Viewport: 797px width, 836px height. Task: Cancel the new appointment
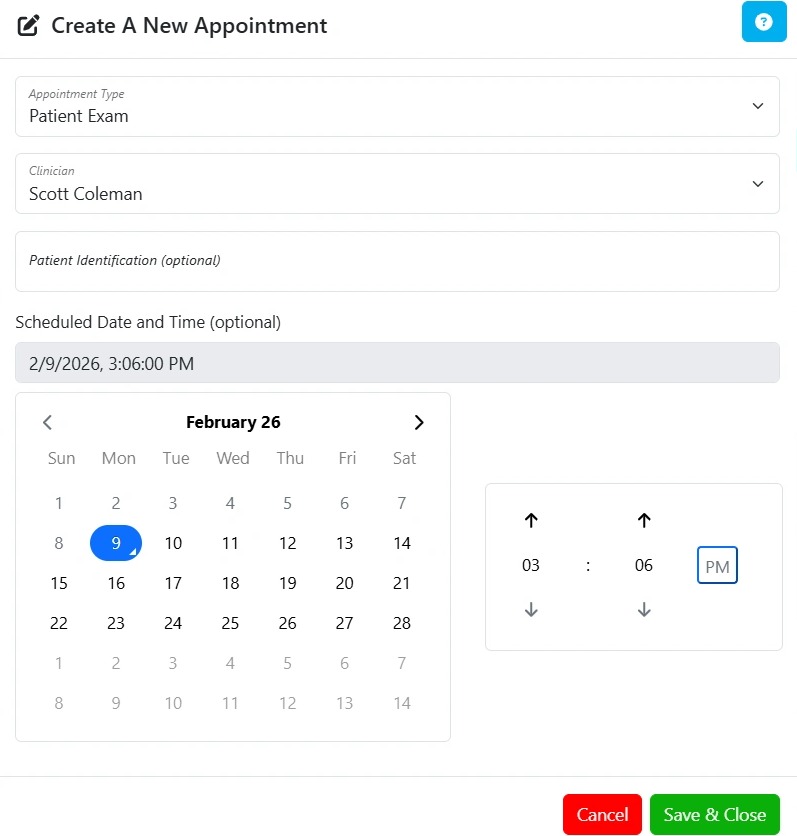[602, 814]
